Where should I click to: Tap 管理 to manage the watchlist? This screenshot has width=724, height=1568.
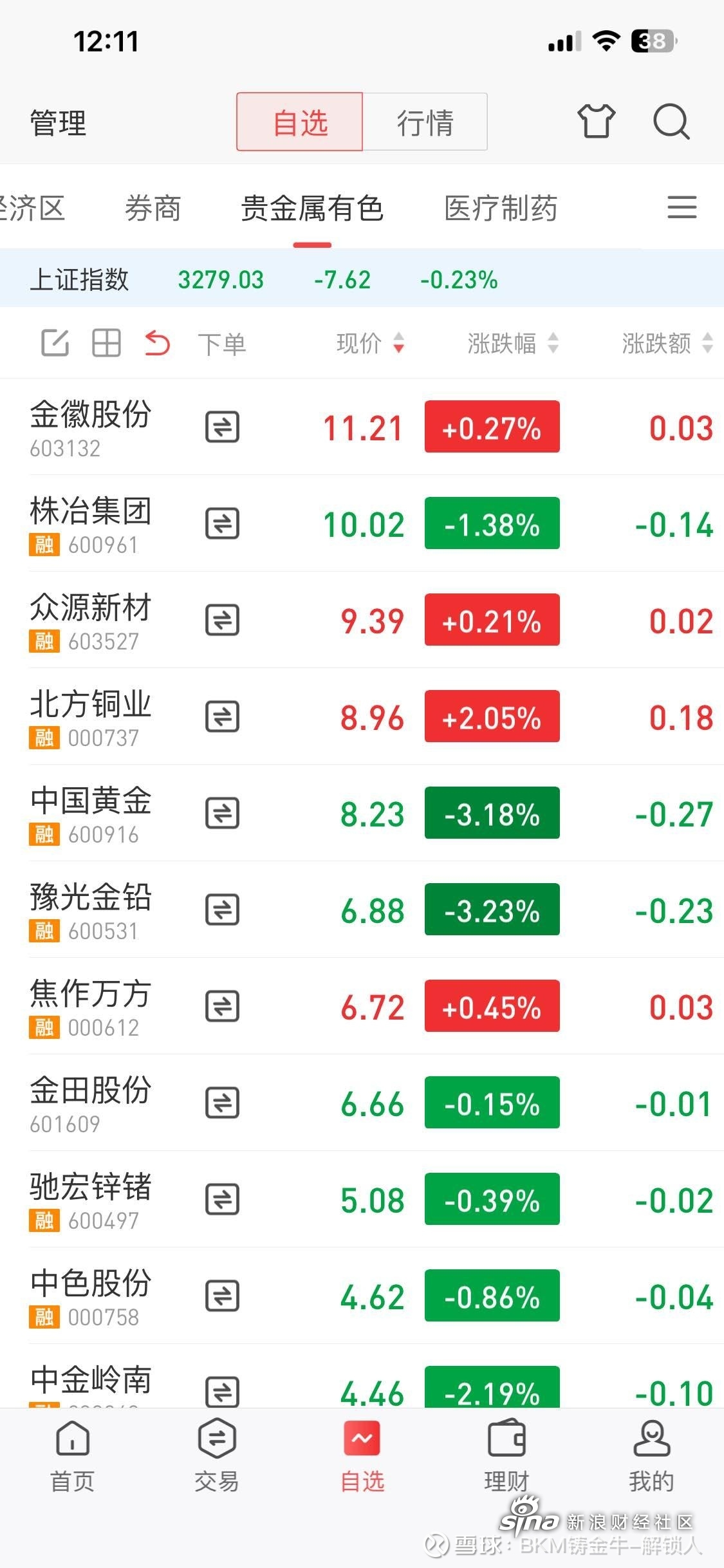coord(58,122)
